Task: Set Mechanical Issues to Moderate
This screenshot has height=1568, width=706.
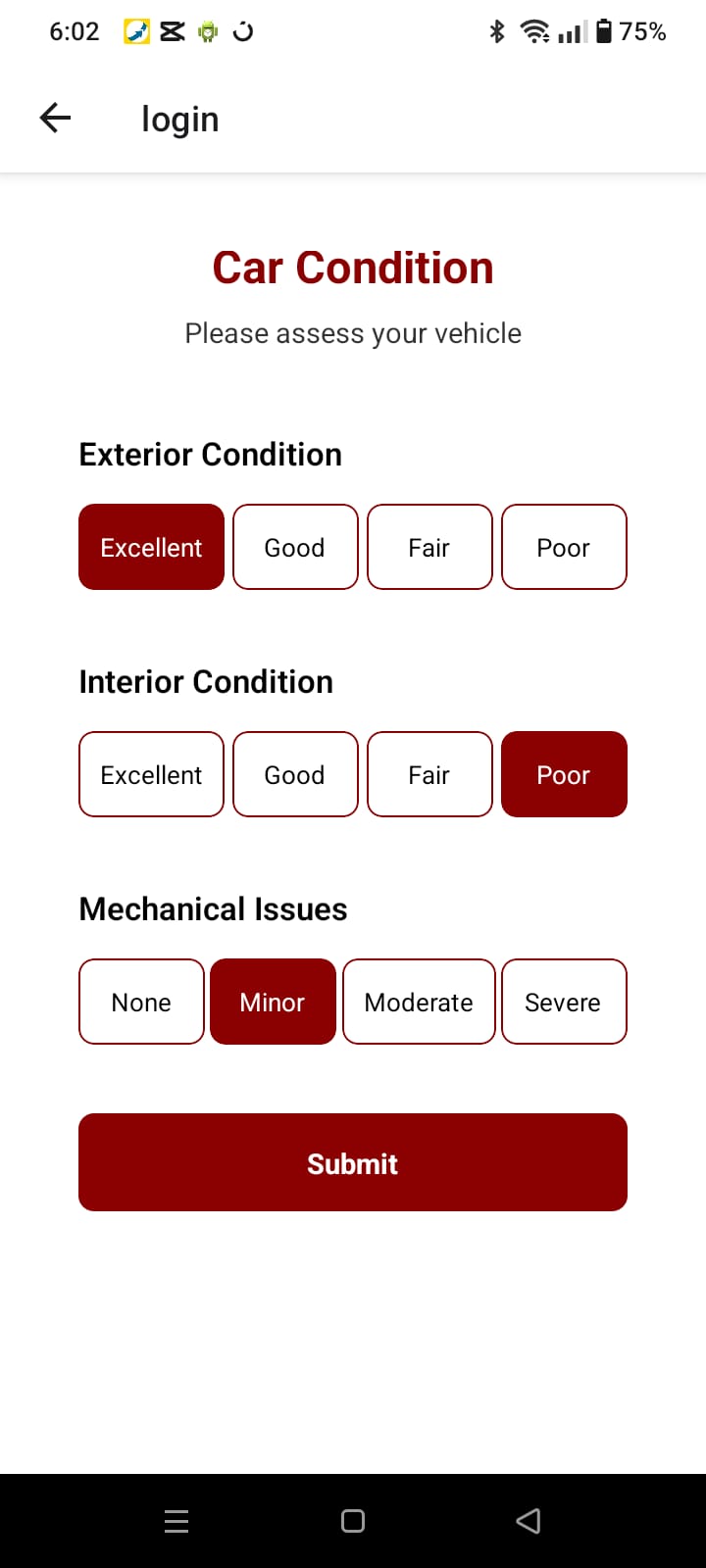Action: (419, 1002)
